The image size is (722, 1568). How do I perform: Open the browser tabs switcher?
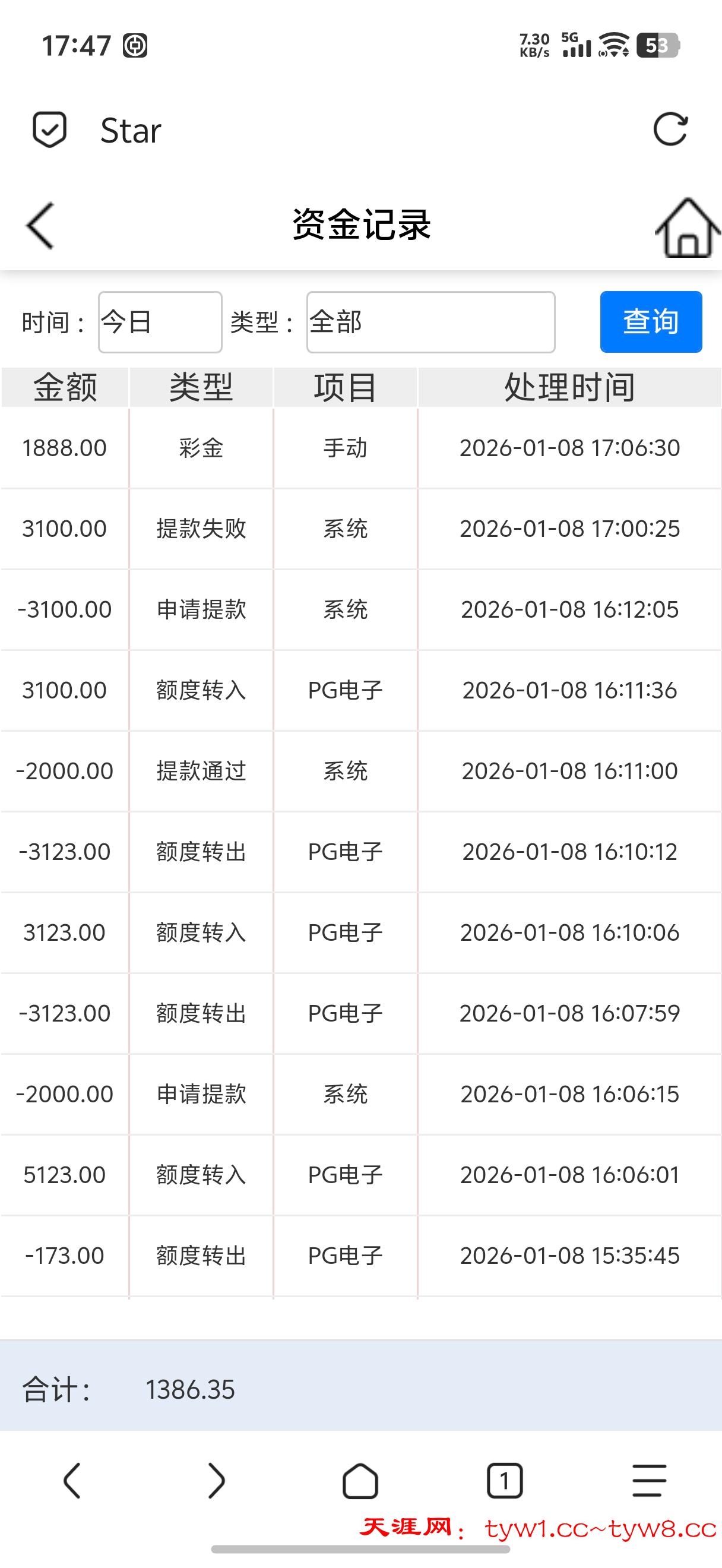point(505,1480)
